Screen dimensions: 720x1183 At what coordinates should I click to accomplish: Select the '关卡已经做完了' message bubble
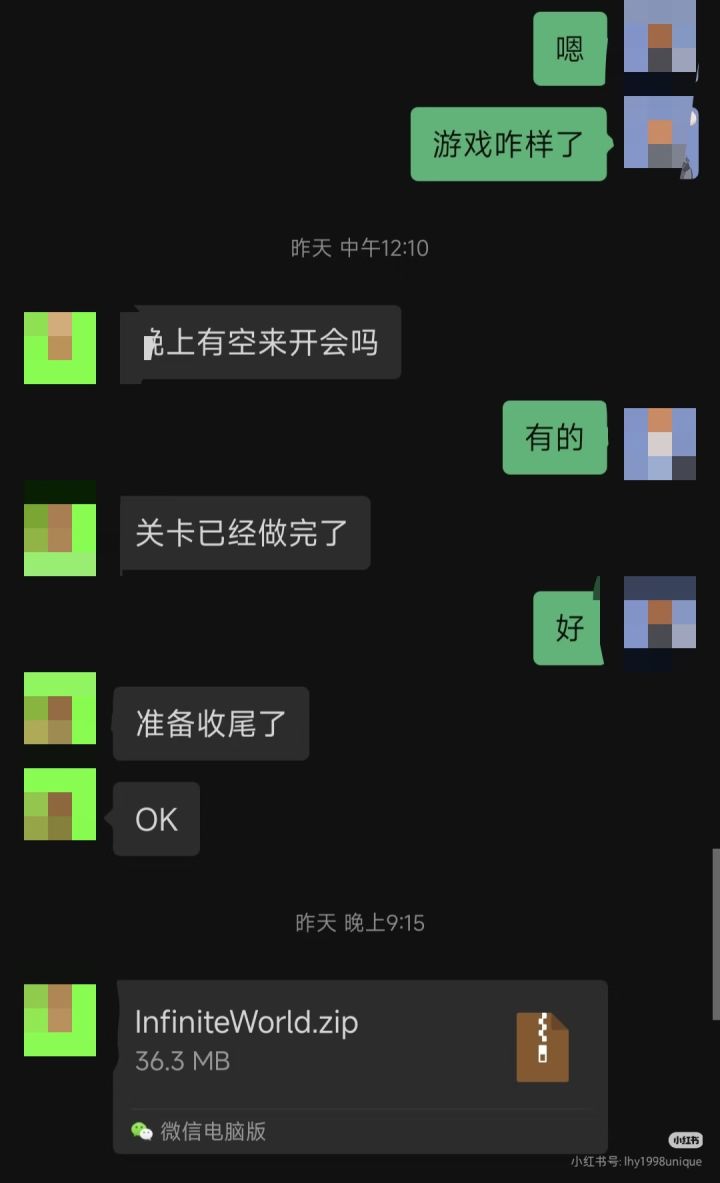[x=244, y=533]
